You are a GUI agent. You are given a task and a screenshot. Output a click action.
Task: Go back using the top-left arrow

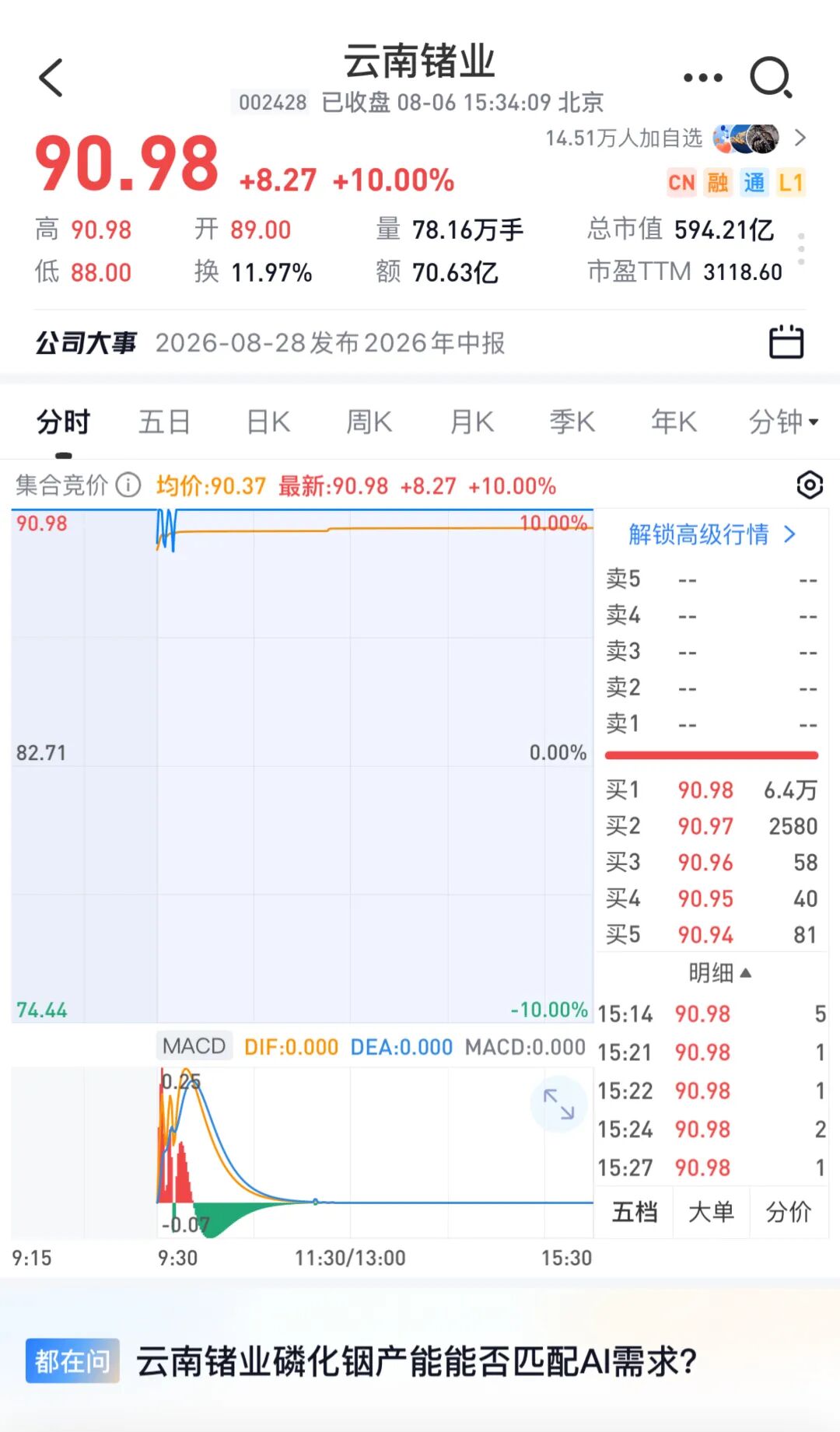coord(51,78)
